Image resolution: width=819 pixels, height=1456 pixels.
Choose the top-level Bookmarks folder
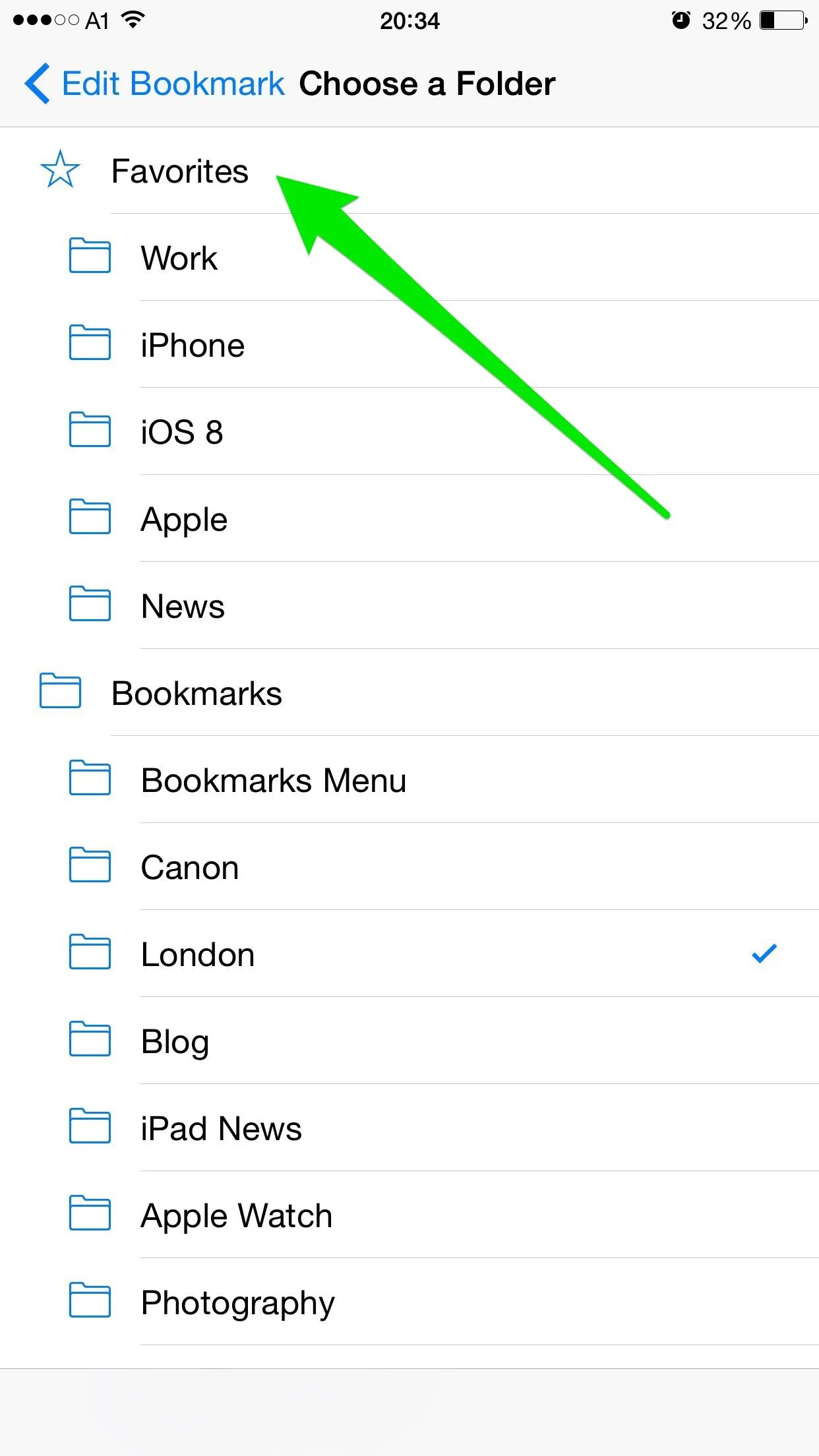[197, 694]
